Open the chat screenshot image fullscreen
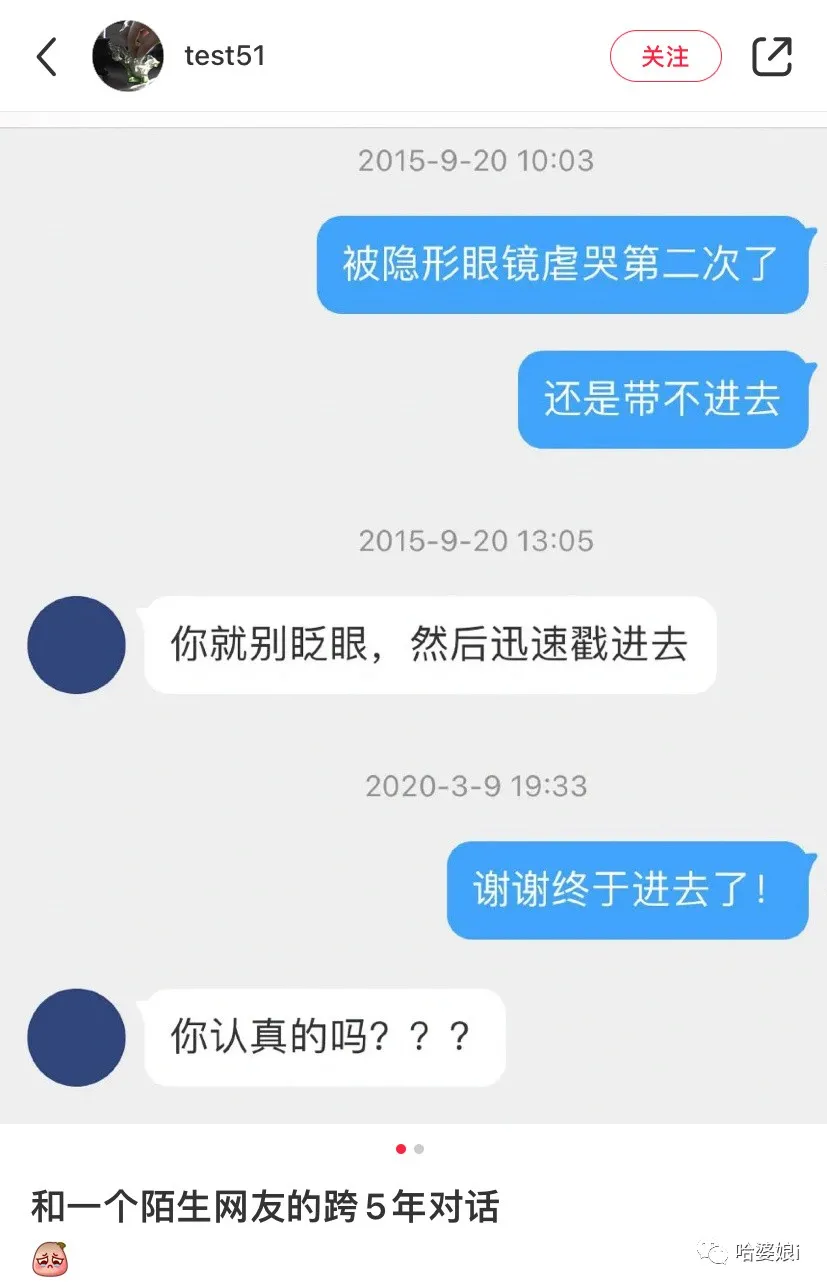This screenshot has height=1288, width=827. [x=413, y=620]
